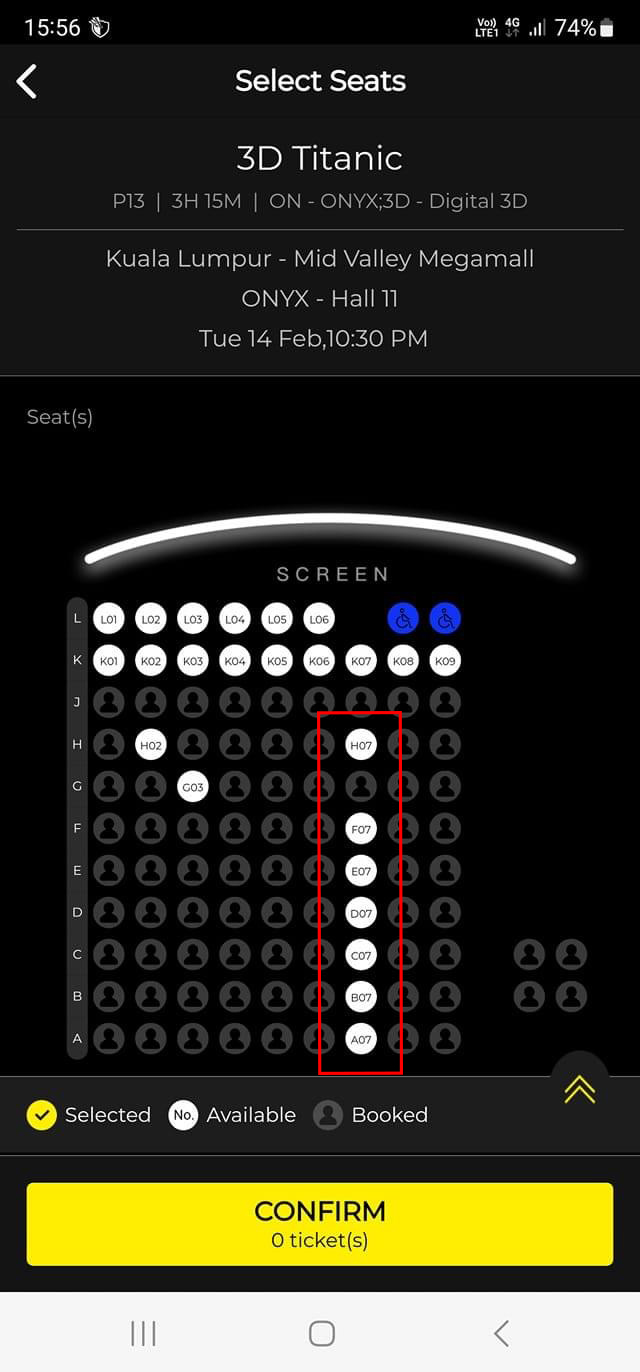Pick available seat G03
The image size is (640, 1372).
pos(193,786)
